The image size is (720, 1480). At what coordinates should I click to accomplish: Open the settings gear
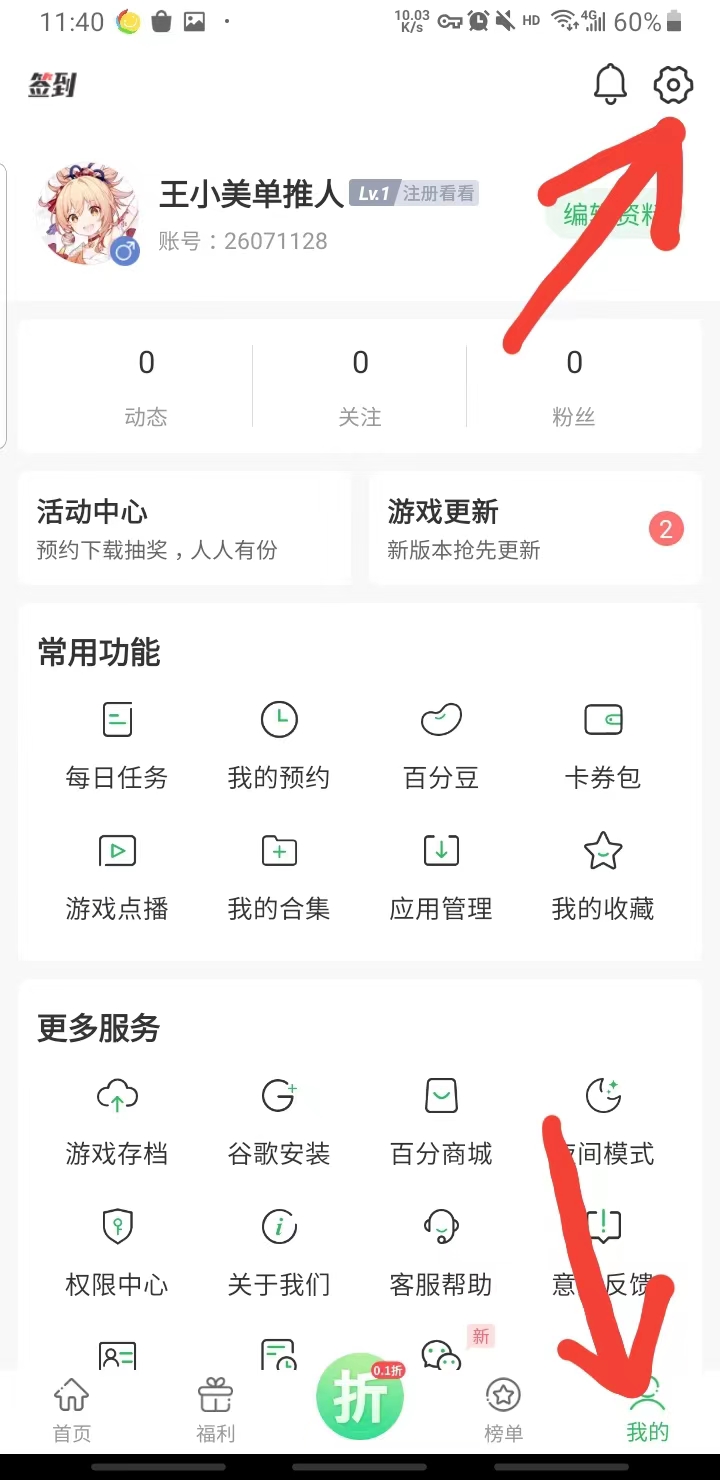(672, 84)
